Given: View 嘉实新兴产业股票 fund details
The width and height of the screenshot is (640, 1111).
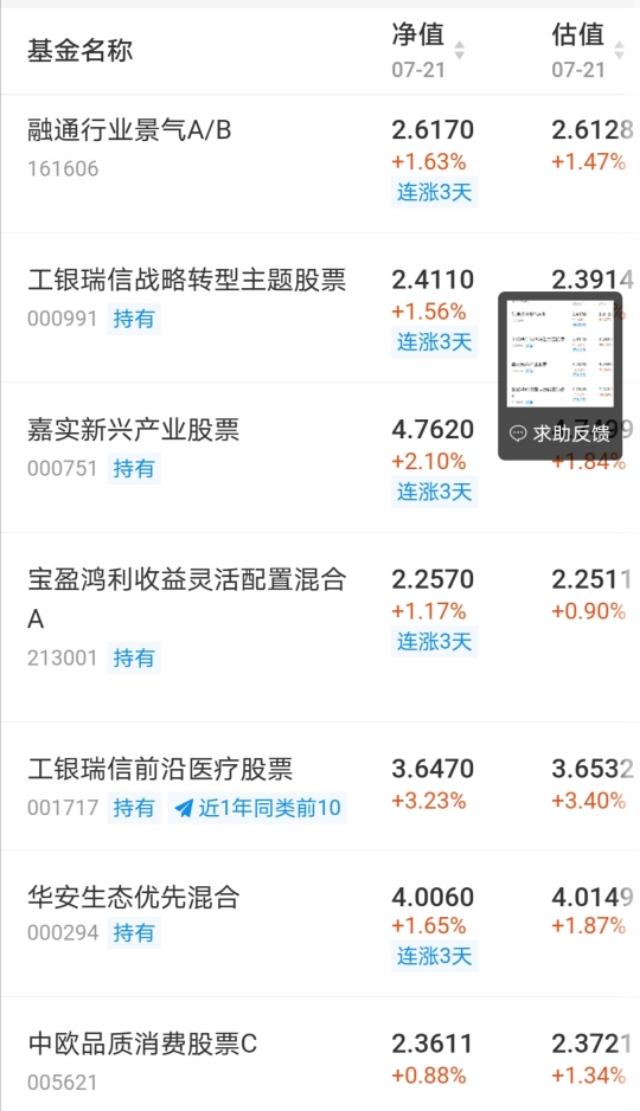Looking at the screenshot, I should click(x=134, y=430).
